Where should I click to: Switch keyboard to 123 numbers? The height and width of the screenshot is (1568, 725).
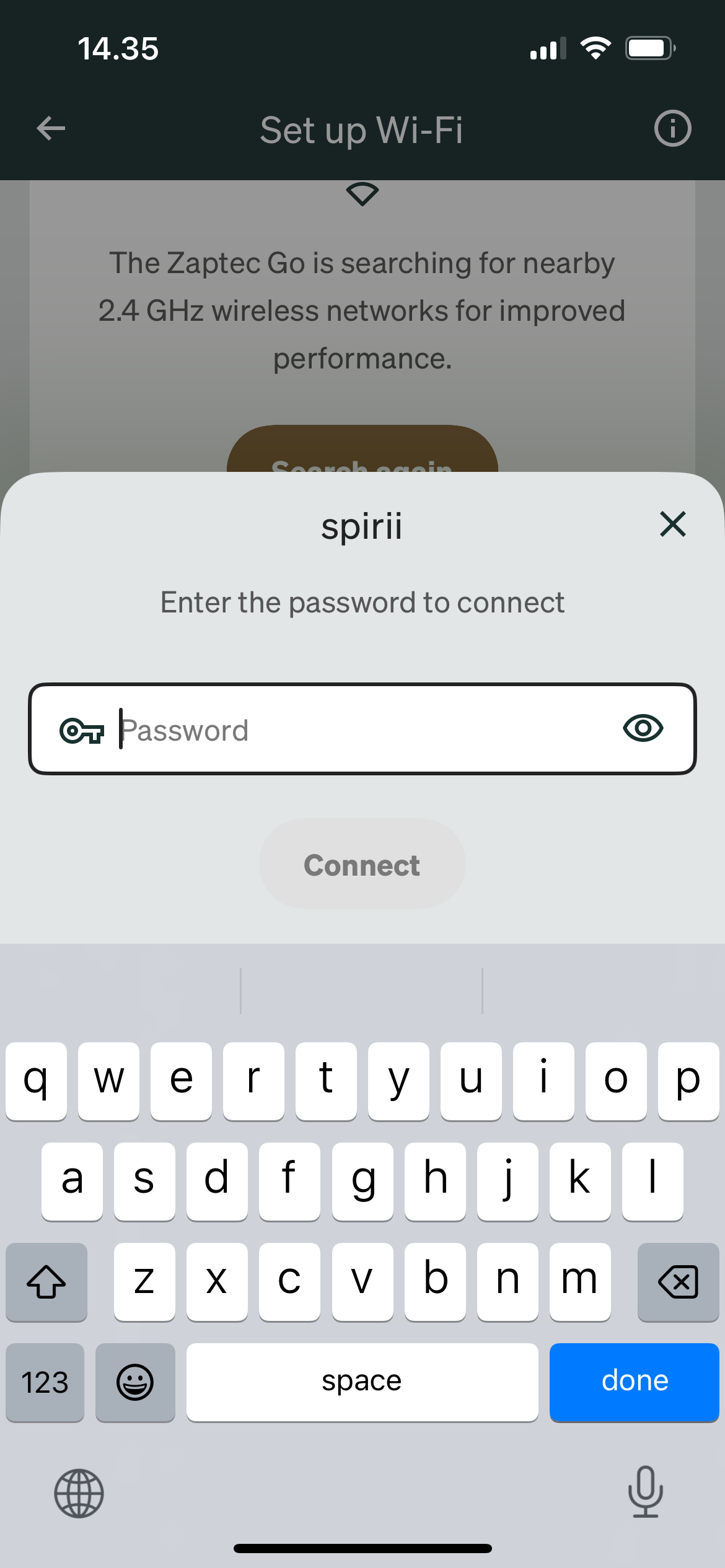coord(45,1382)
